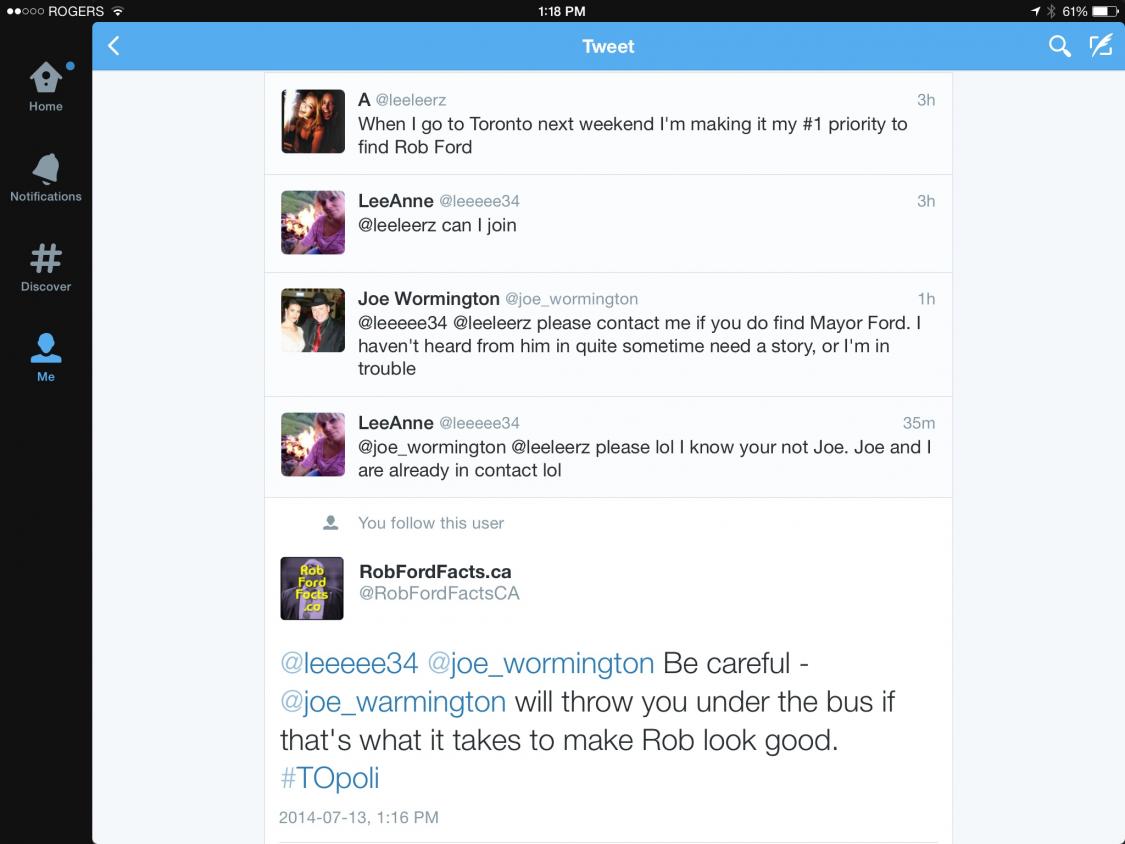Open Joe Wormington's avatar
Viewport: 1125px width, 844px height.
[312, 321]
